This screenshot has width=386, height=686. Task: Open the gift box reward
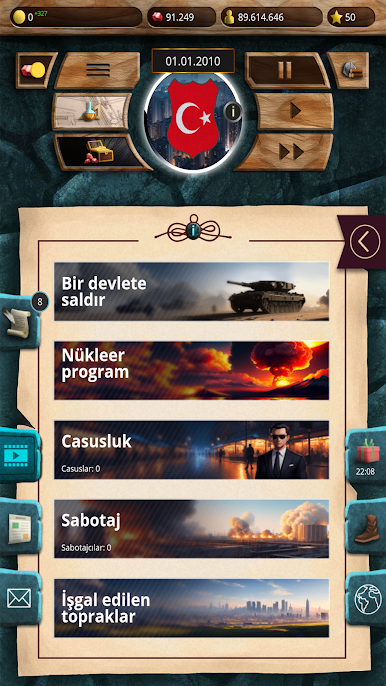[367, 456]
